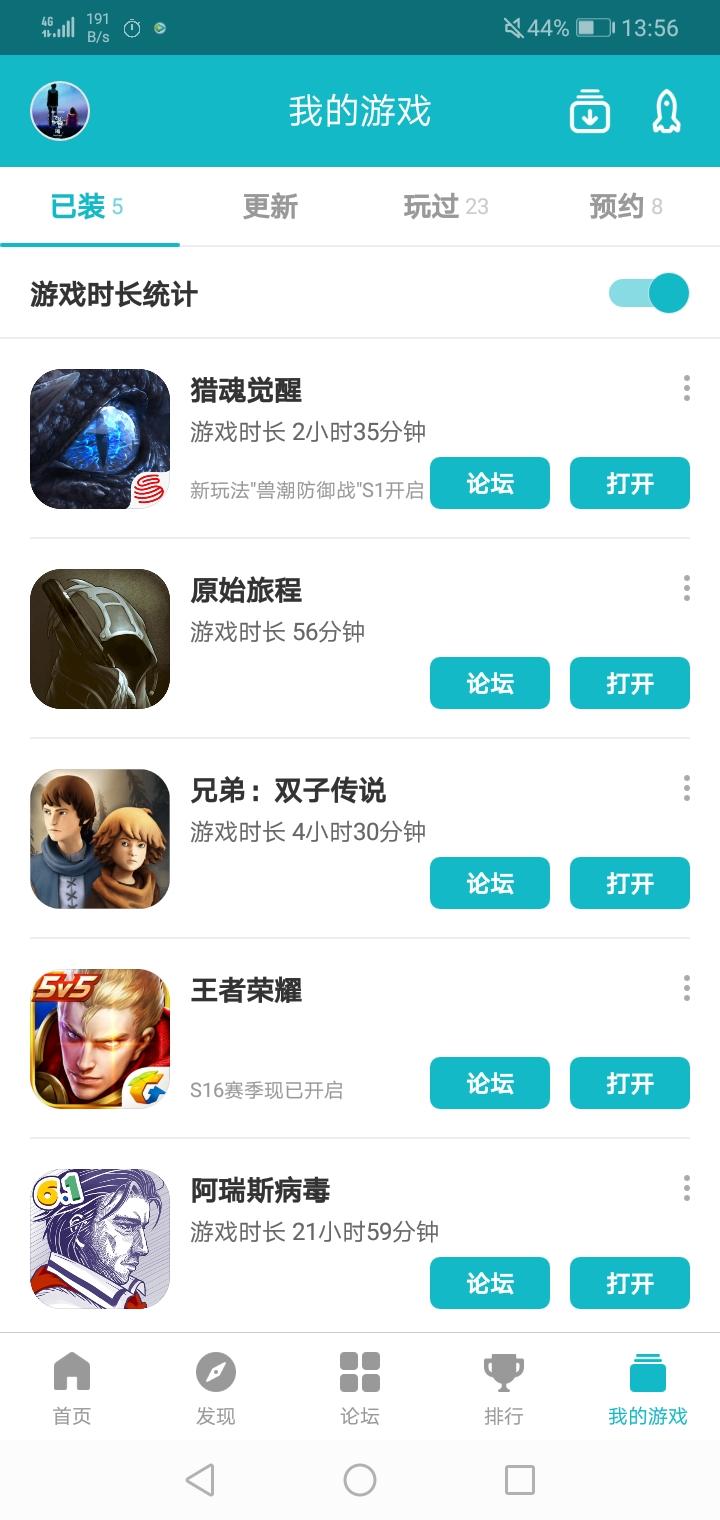The image size is (720, 1520).
Task: Switch to the 预约 tab
Action: (626, 207)
